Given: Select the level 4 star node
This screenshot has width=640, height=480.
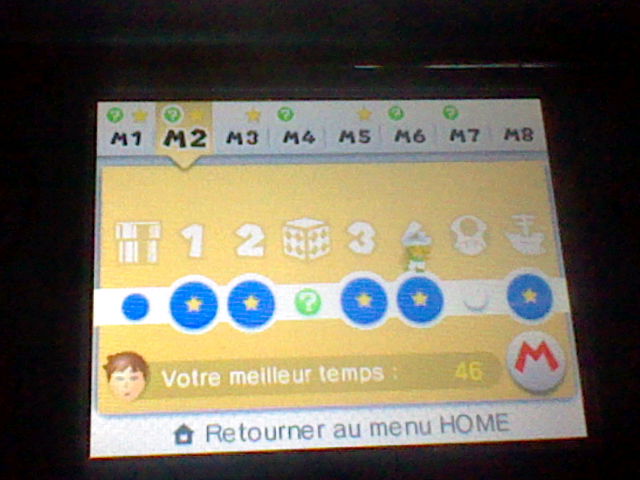Looking at the screenshot, I should [x=420, y=299].
